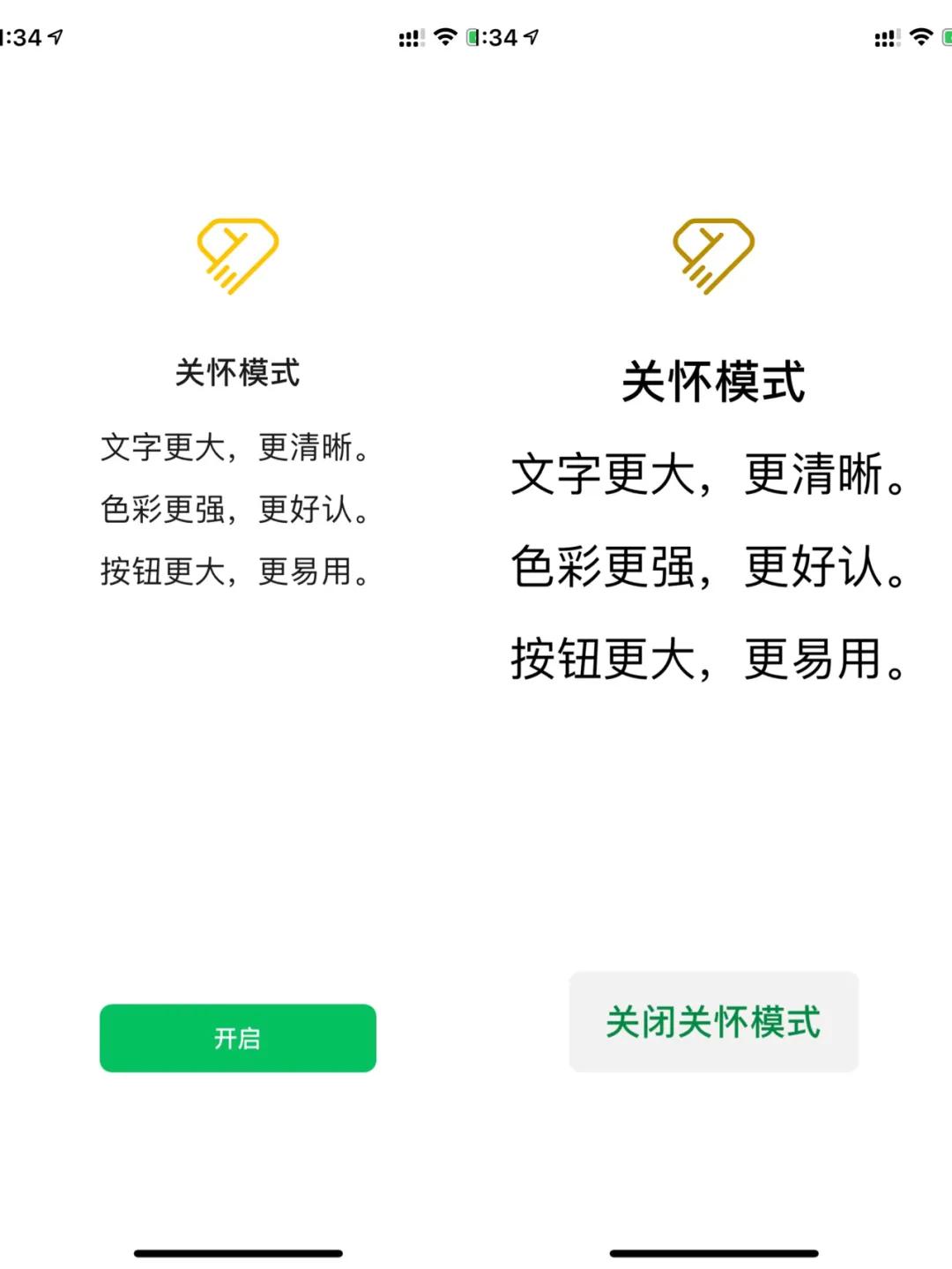Select the text 文字更大，更清晰 on left

tap(238, 450)
